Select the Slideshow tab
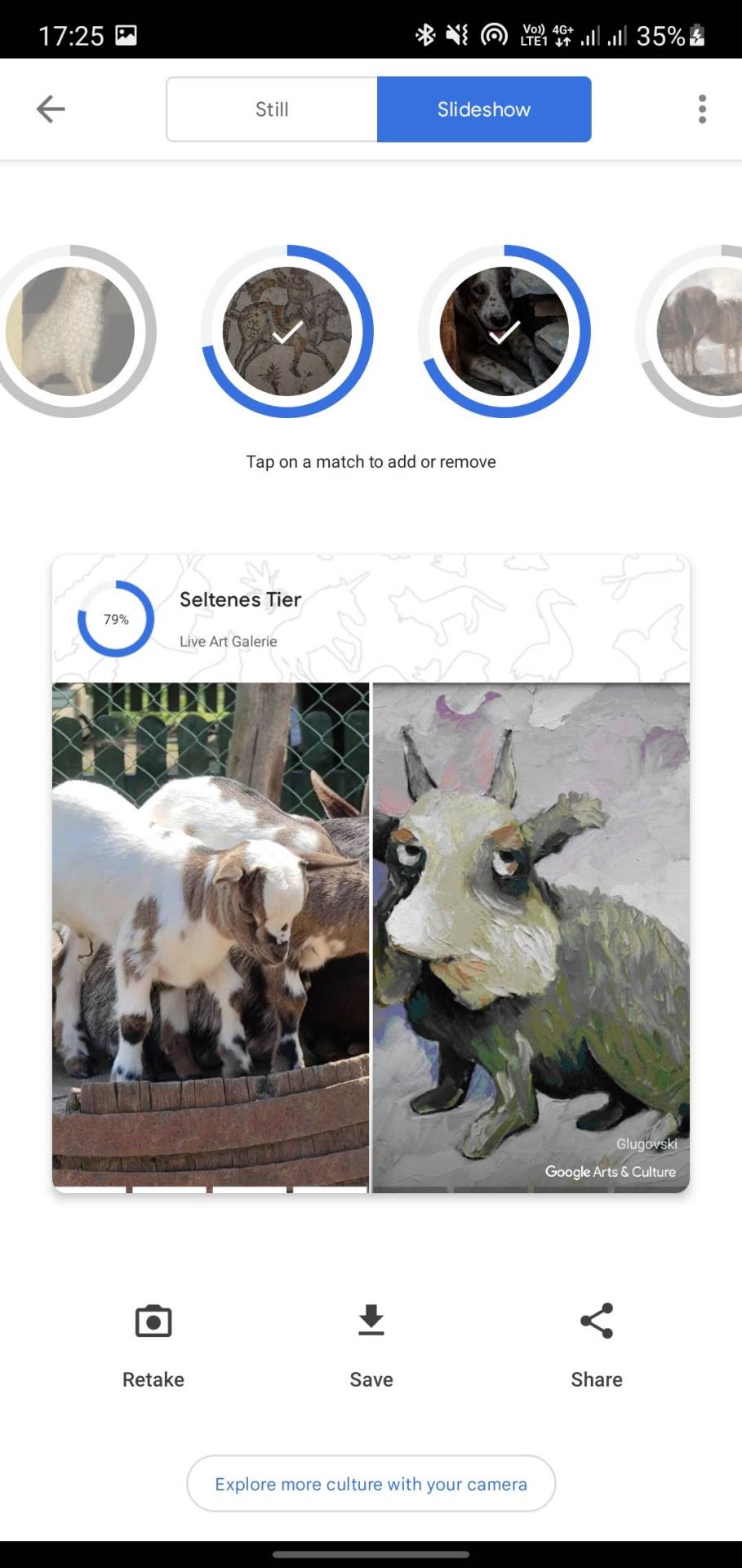 [483, 109]
